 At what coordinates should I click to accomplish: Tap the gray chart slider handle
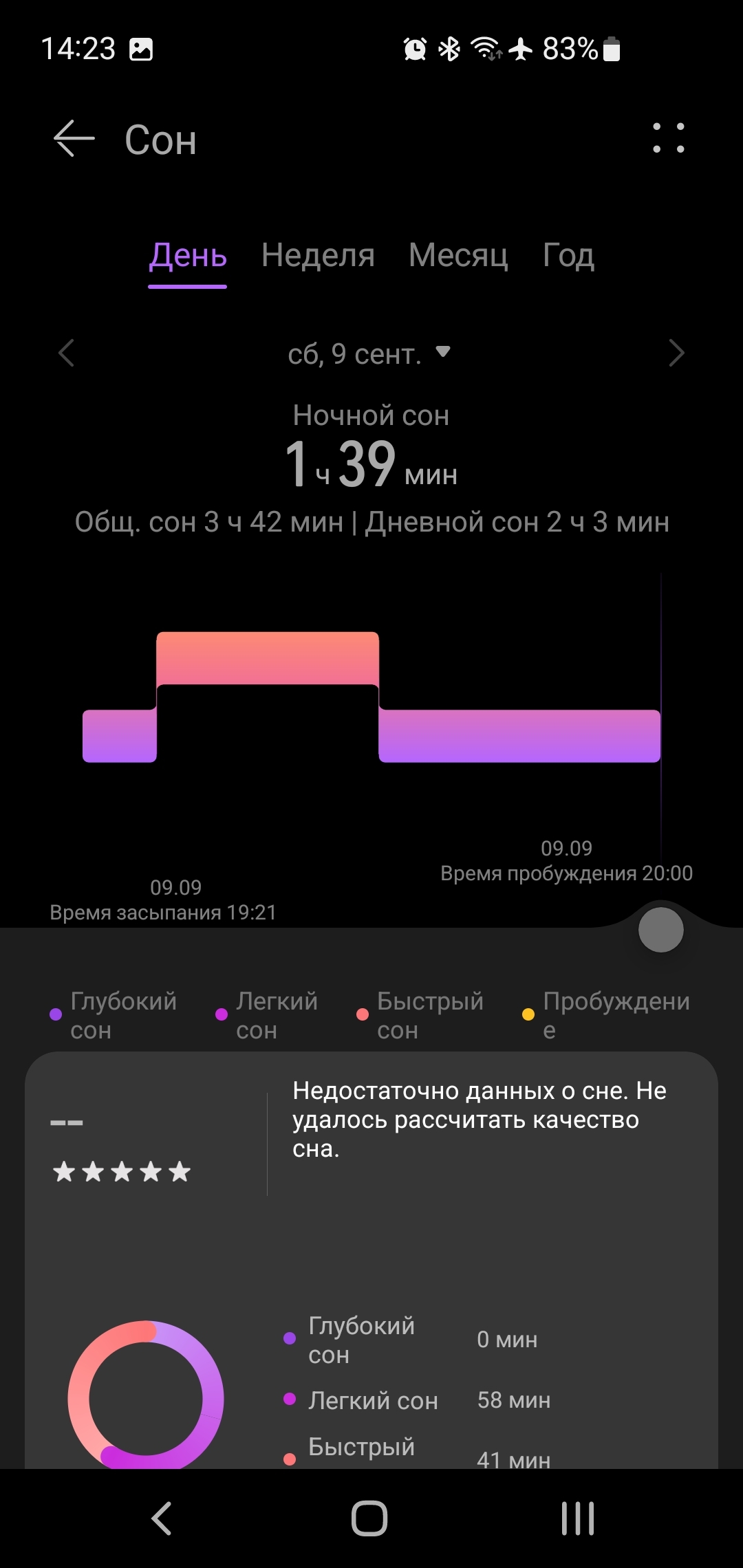660,930
